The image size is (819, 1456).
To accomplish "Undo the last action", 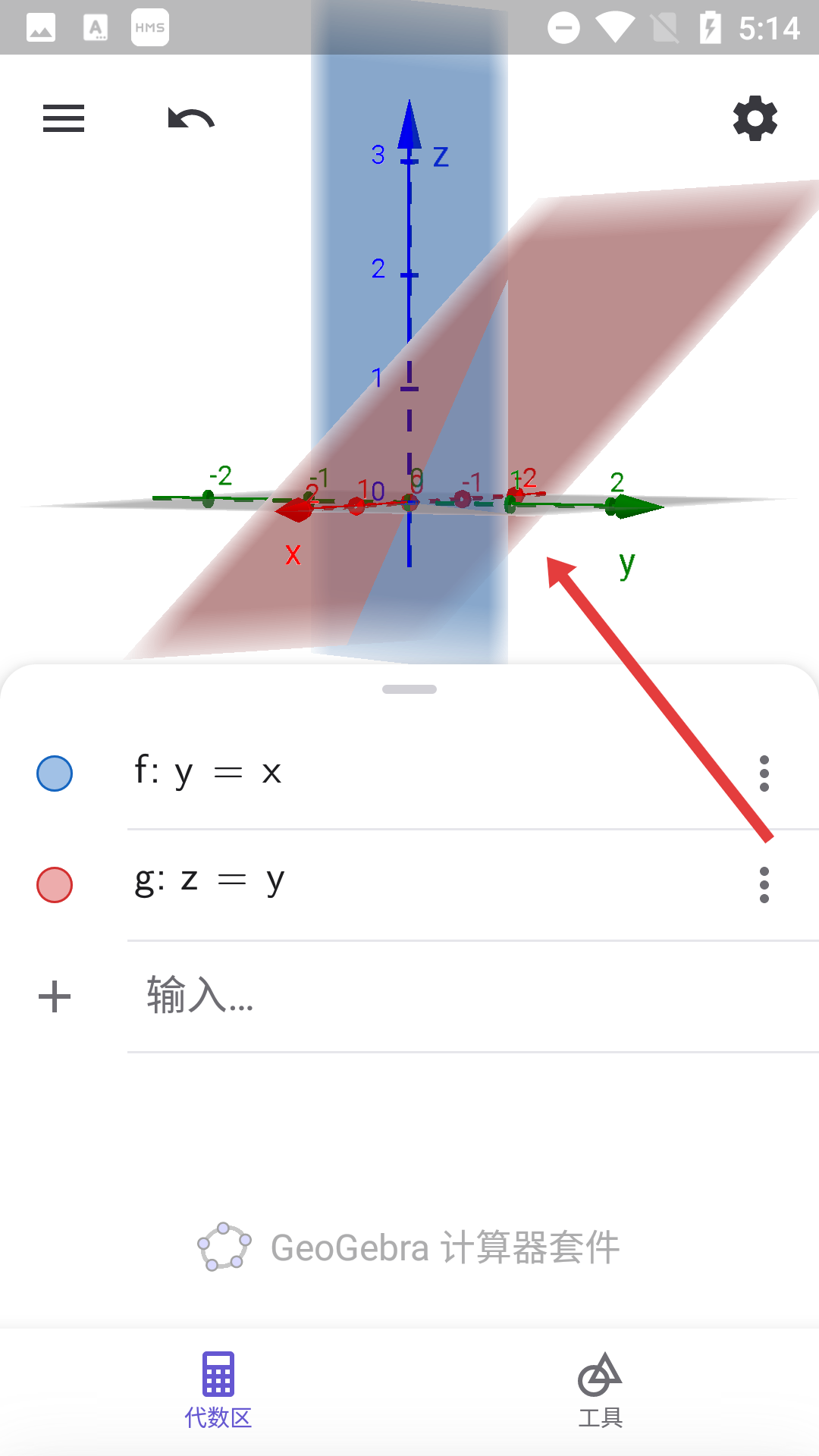I will [x=191, y=119].
